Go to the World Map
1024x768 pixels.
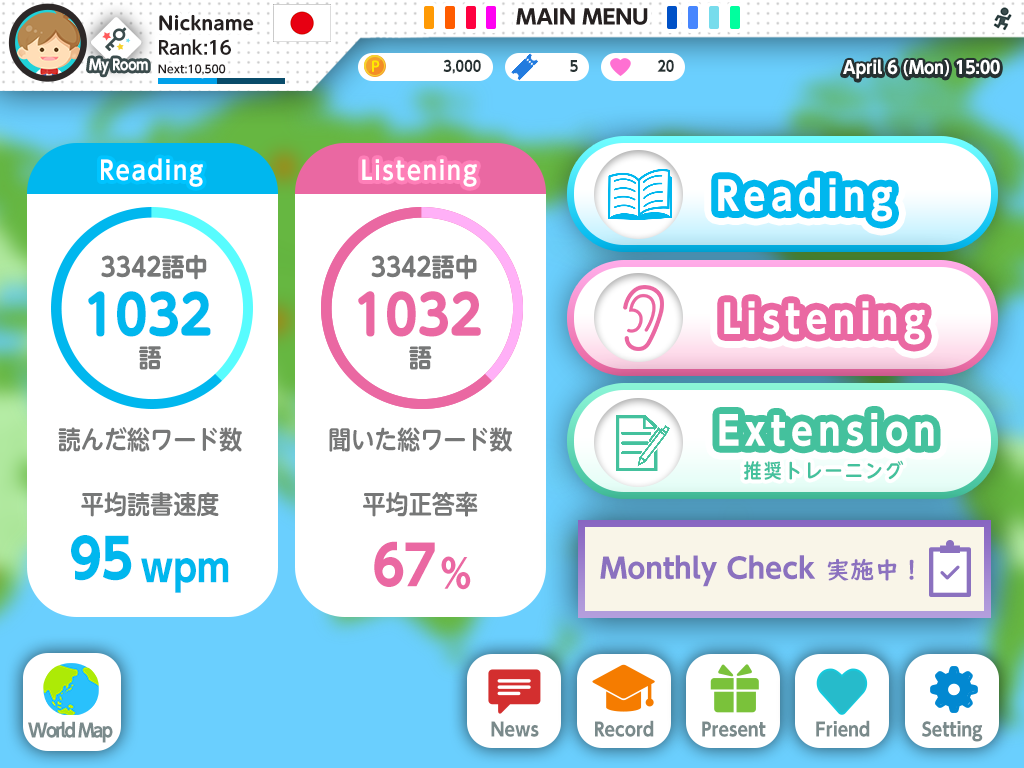click(71, 701)
